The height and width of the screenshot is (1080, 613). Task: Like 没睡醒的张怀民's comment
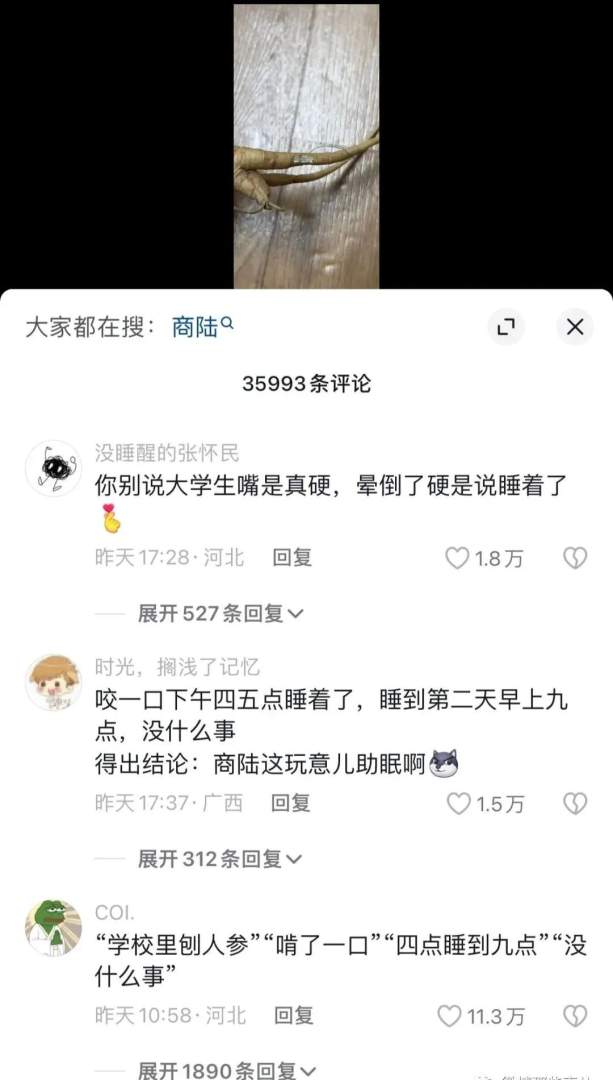tap(457, 559)
